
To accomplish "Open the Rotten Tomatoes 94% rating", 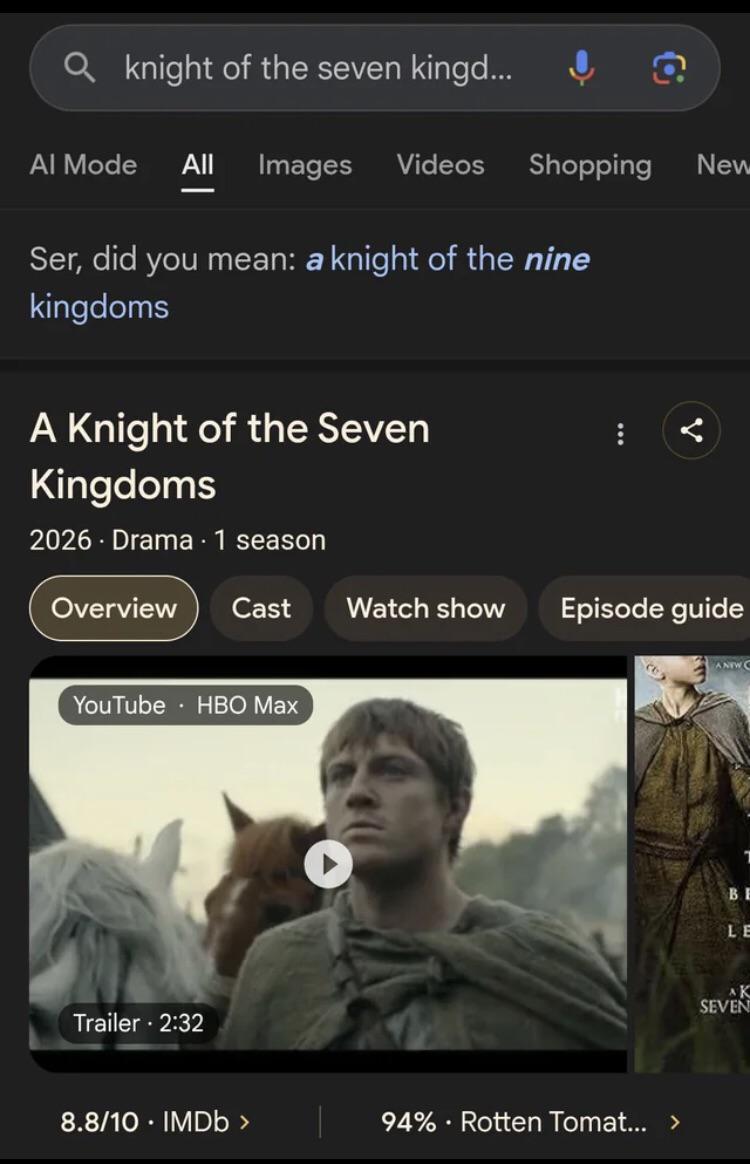I will (530, 1122).
